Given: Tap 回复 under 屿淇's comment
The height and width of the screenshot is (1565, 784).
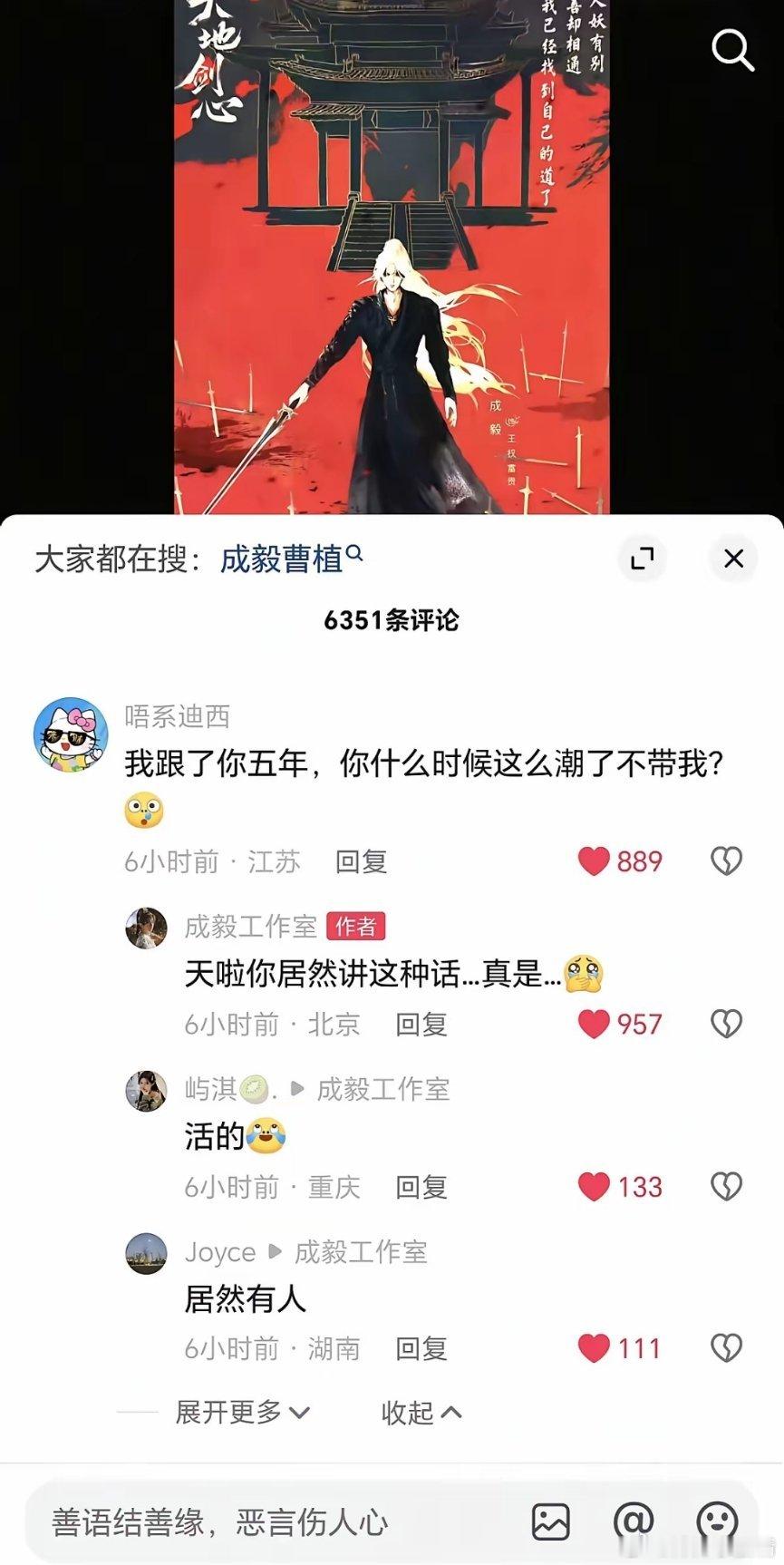Looking at the screenshot, I should 421,1186.
